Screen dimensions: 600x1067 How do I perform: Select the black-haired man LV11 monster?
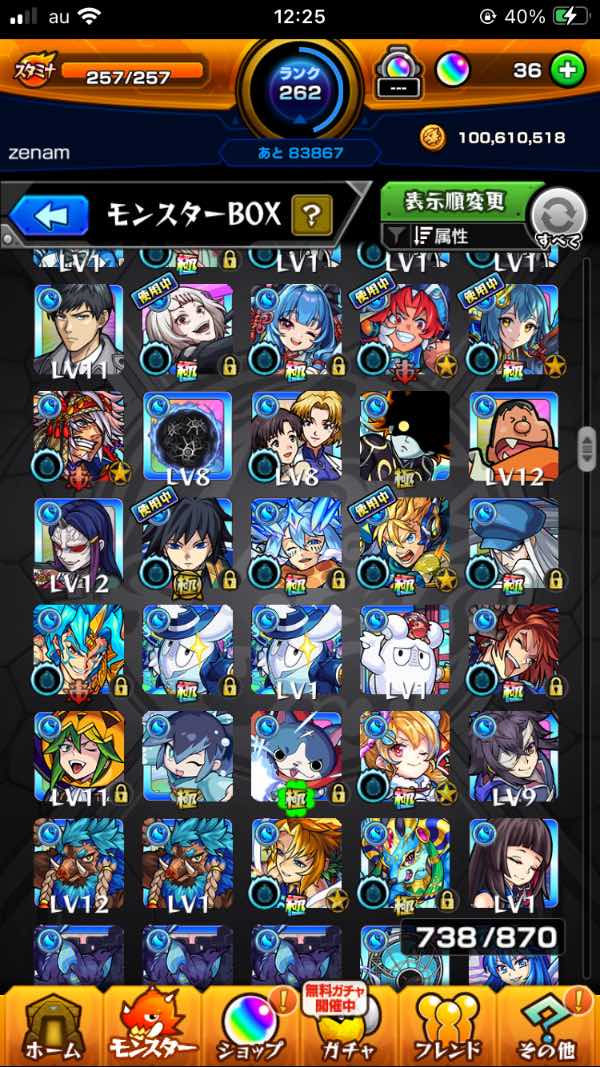point(78,330)
